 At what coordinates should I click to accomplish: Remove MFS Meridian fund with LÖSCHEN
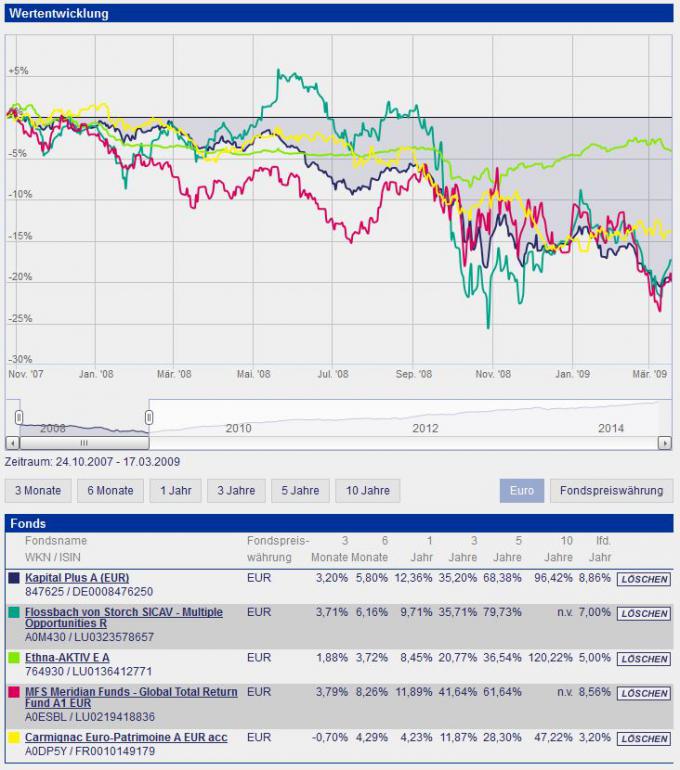(x=643, y=693)
